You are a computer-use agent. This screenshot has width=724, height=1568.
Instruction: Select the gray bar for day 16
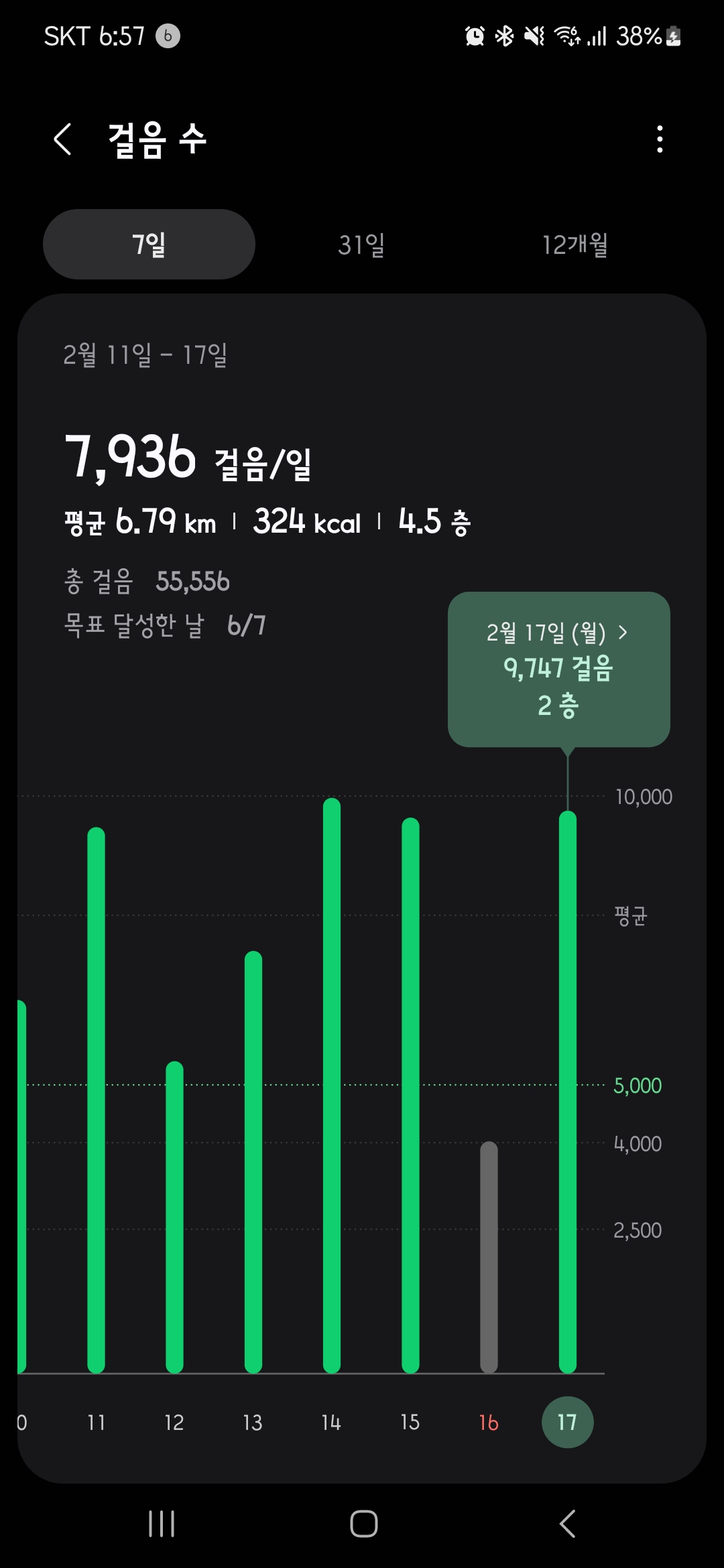pos(489,1256)
